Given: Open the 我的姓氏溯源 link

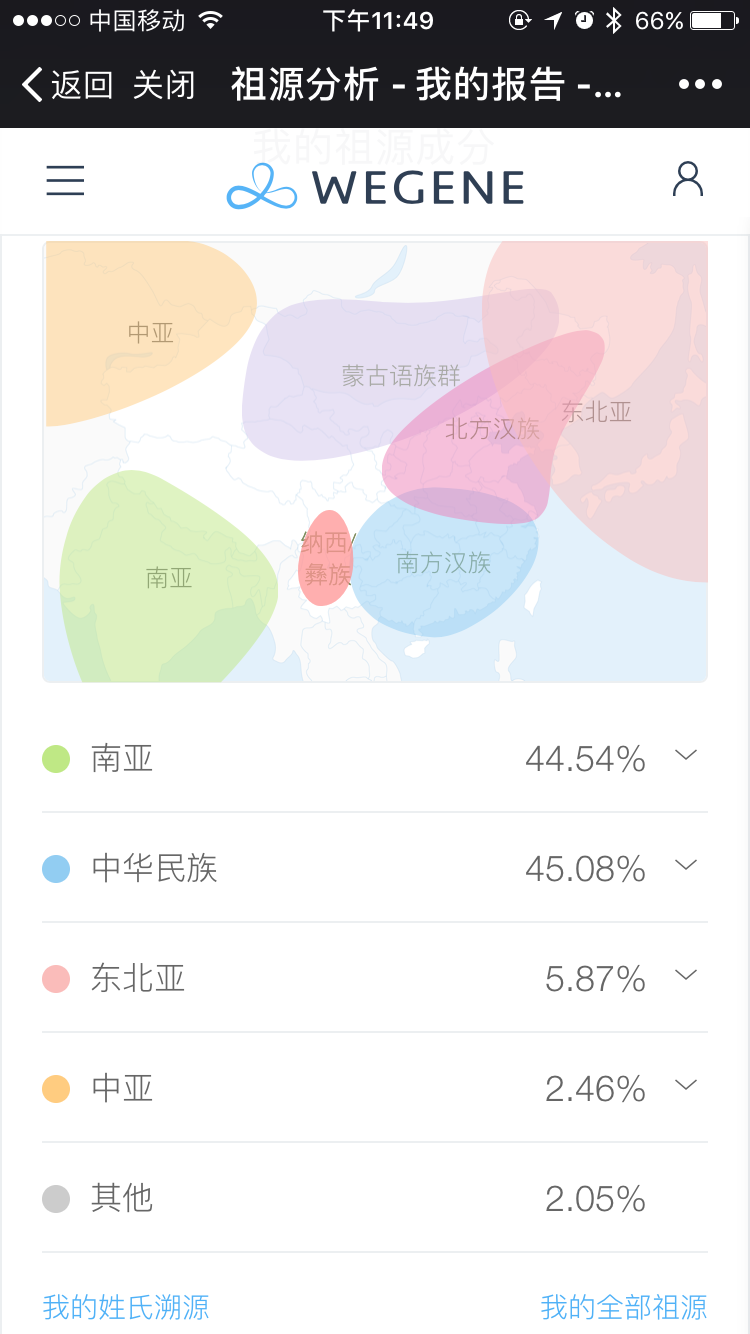Looking at the screenshot, I should (126, 1306).
